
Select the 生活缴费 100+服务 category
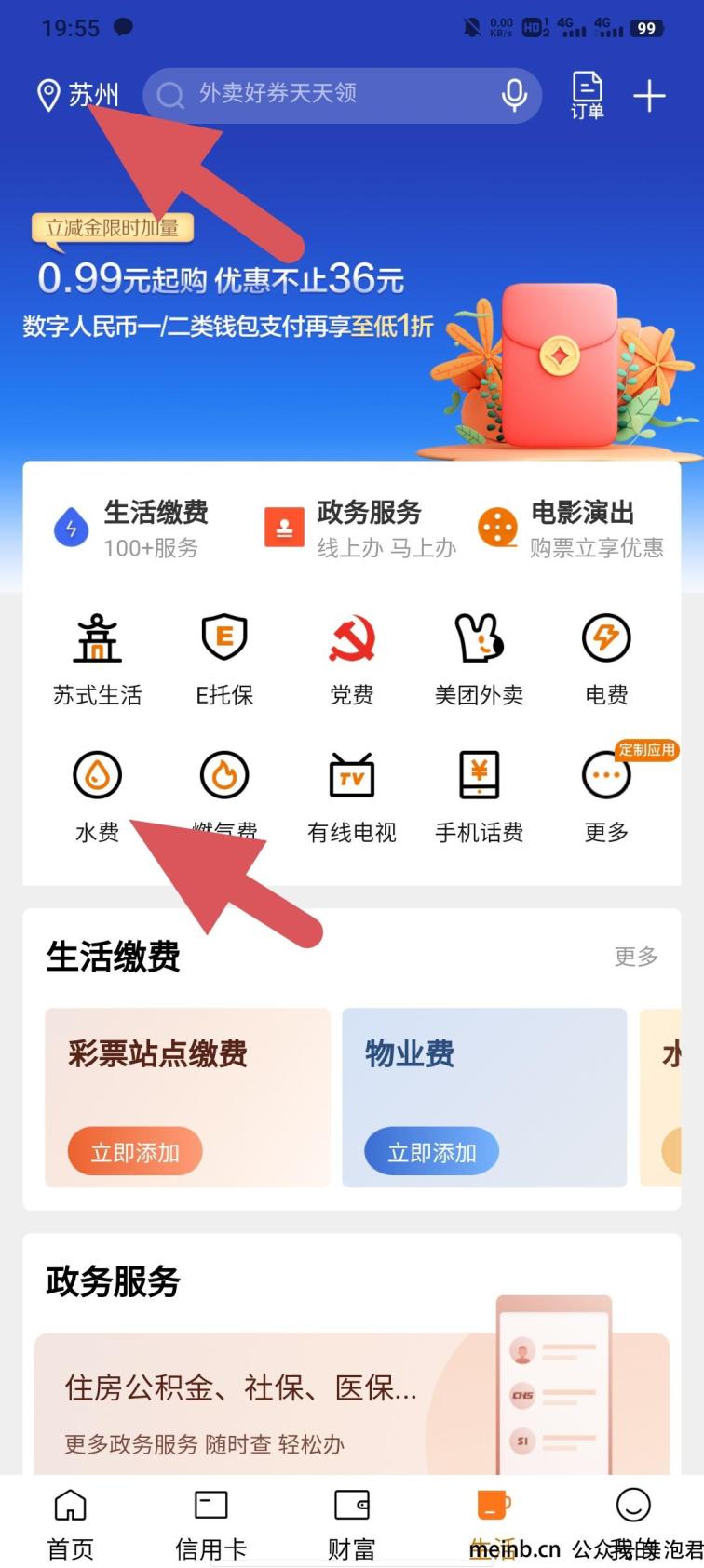pos(130,528)
